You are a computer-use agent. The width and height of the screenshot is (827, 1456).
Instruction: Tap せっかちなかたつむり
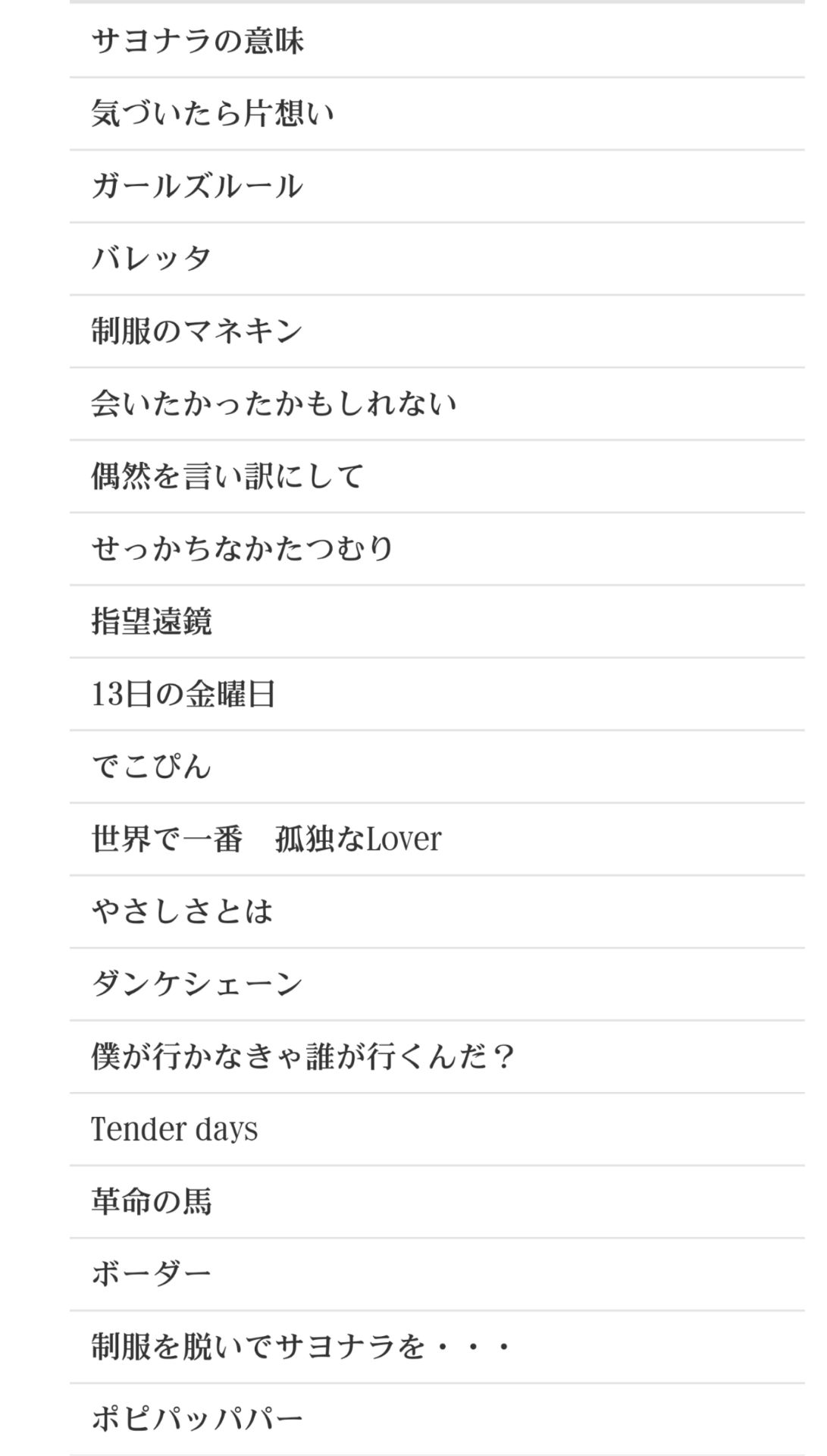click(x=243, y=548)
